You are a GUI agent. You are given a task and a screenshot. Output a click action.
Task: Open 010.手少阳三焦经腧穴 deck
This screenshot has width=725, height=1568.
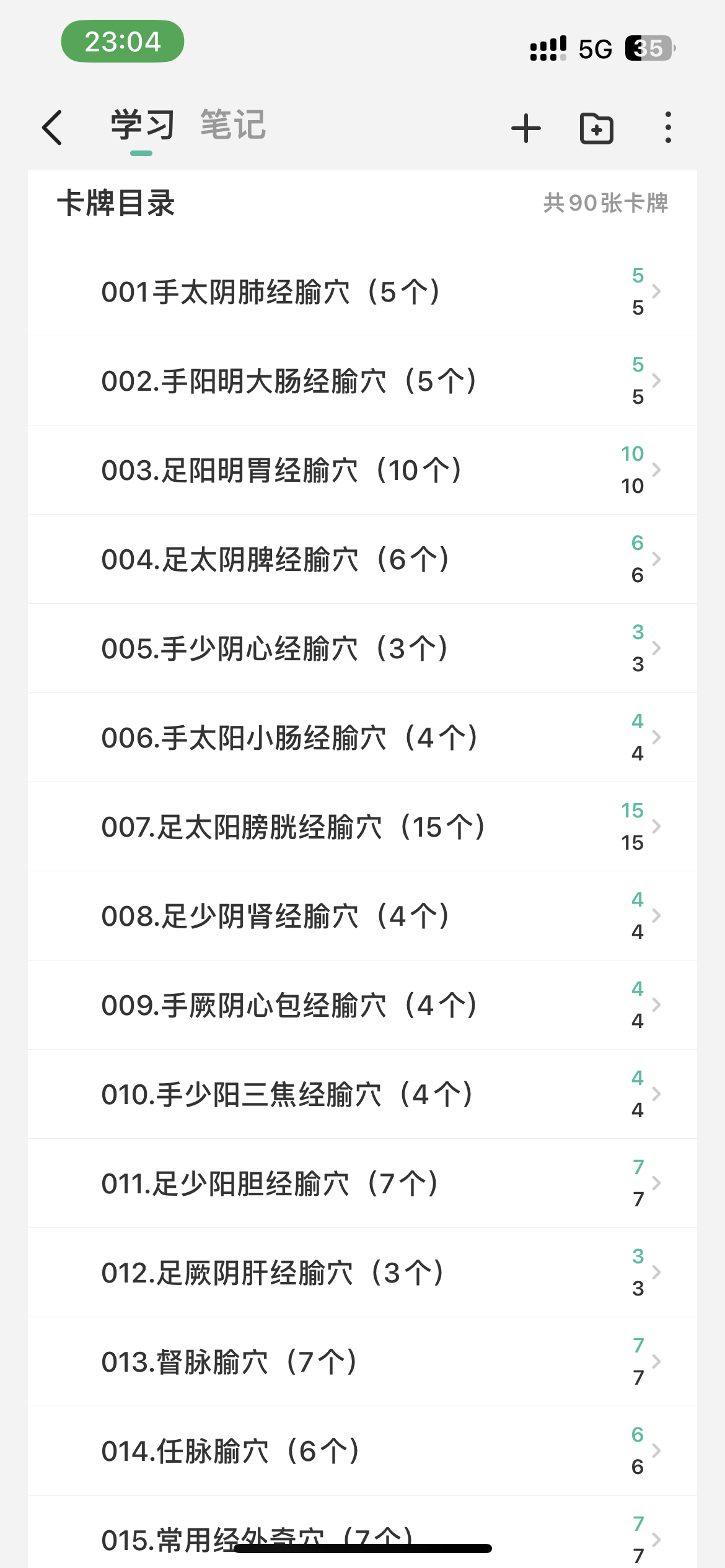click(x=362, y=1094)
